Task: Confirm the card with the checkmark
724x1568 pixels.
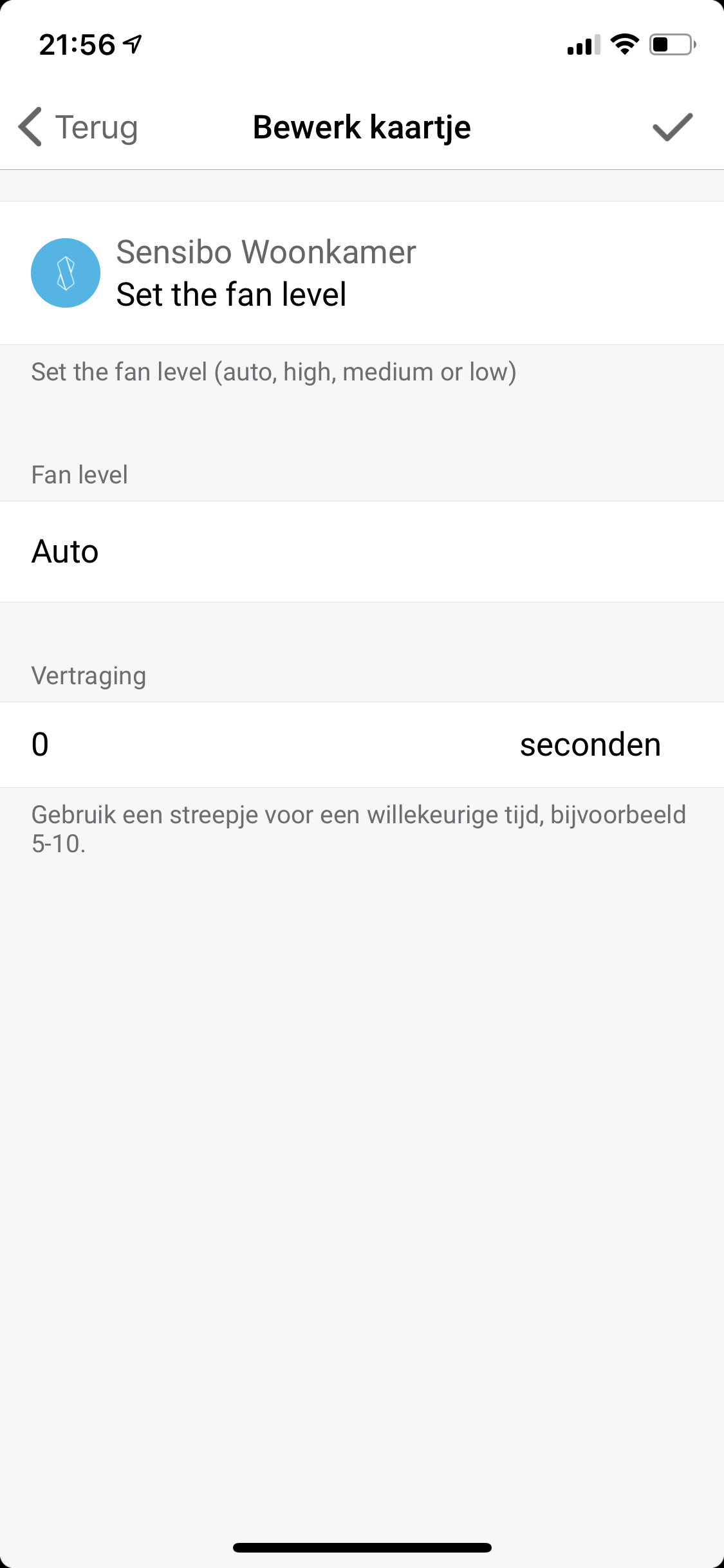Action: [672, 127]
